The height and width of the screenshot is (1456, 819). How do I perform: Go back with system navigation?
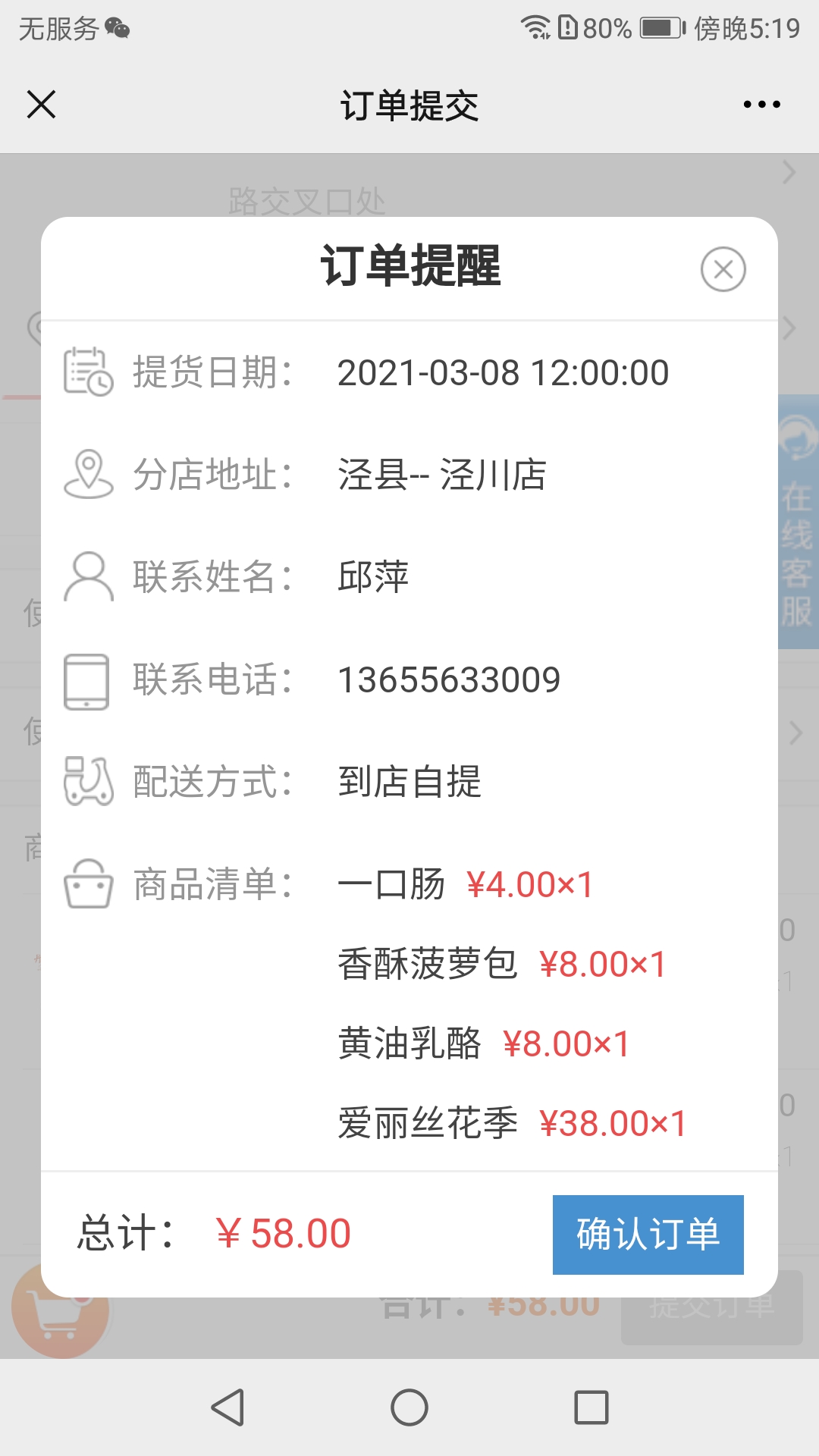[227, 1407]
